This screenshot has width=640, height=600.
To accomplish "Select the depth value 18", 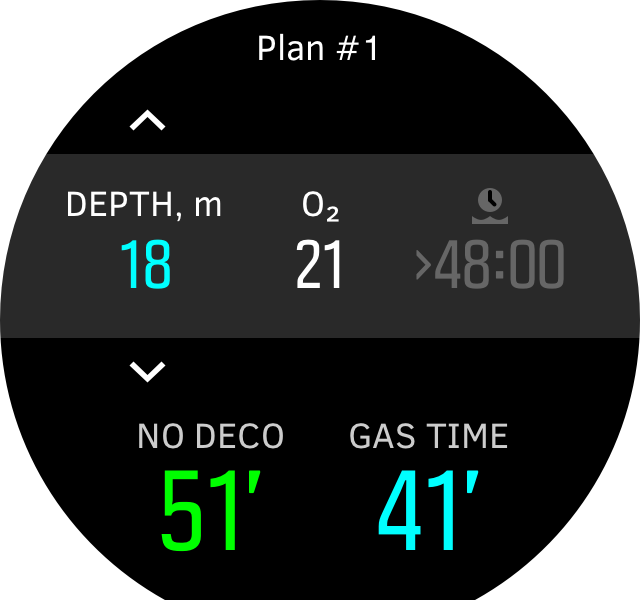I will click(x=146, y=266).
